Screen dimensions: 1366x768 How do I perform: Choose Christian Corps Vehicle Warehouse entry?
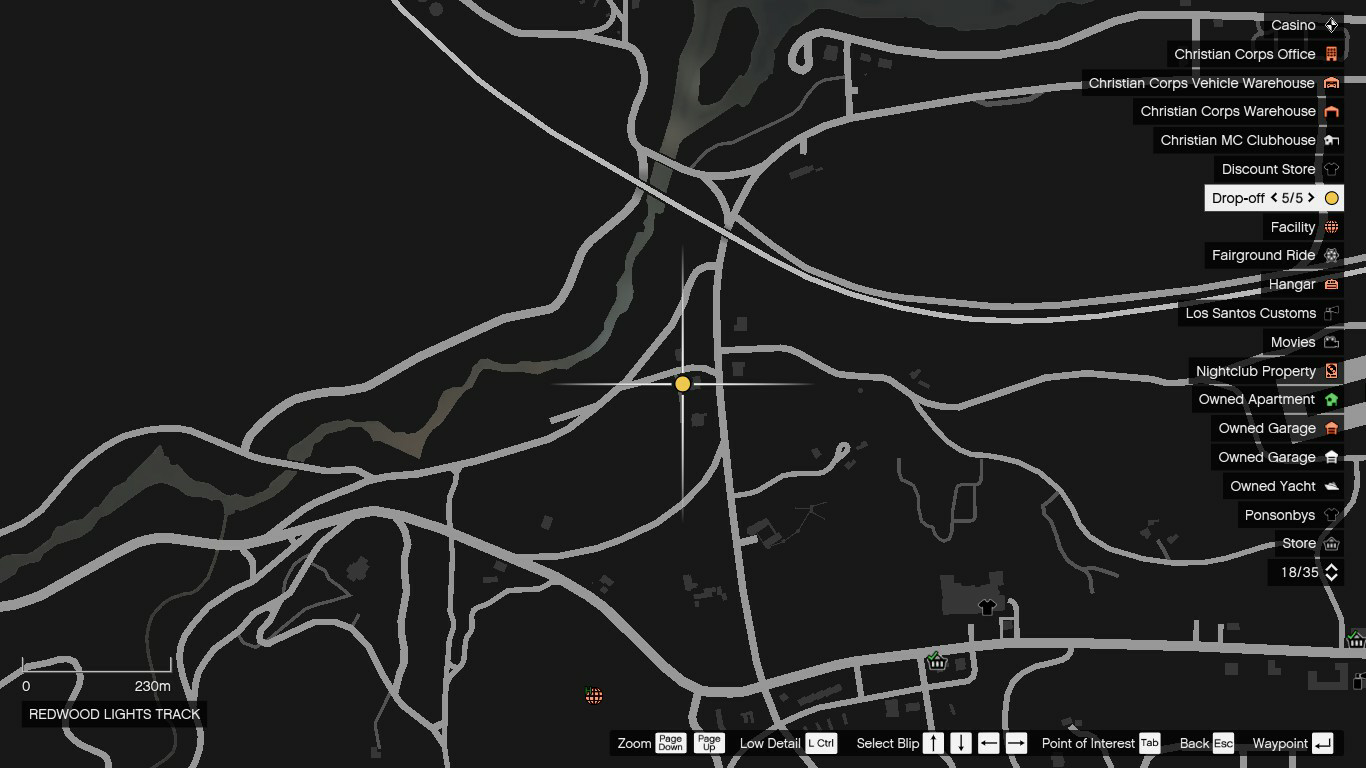pyautogui.click(x=1212, y=83)
